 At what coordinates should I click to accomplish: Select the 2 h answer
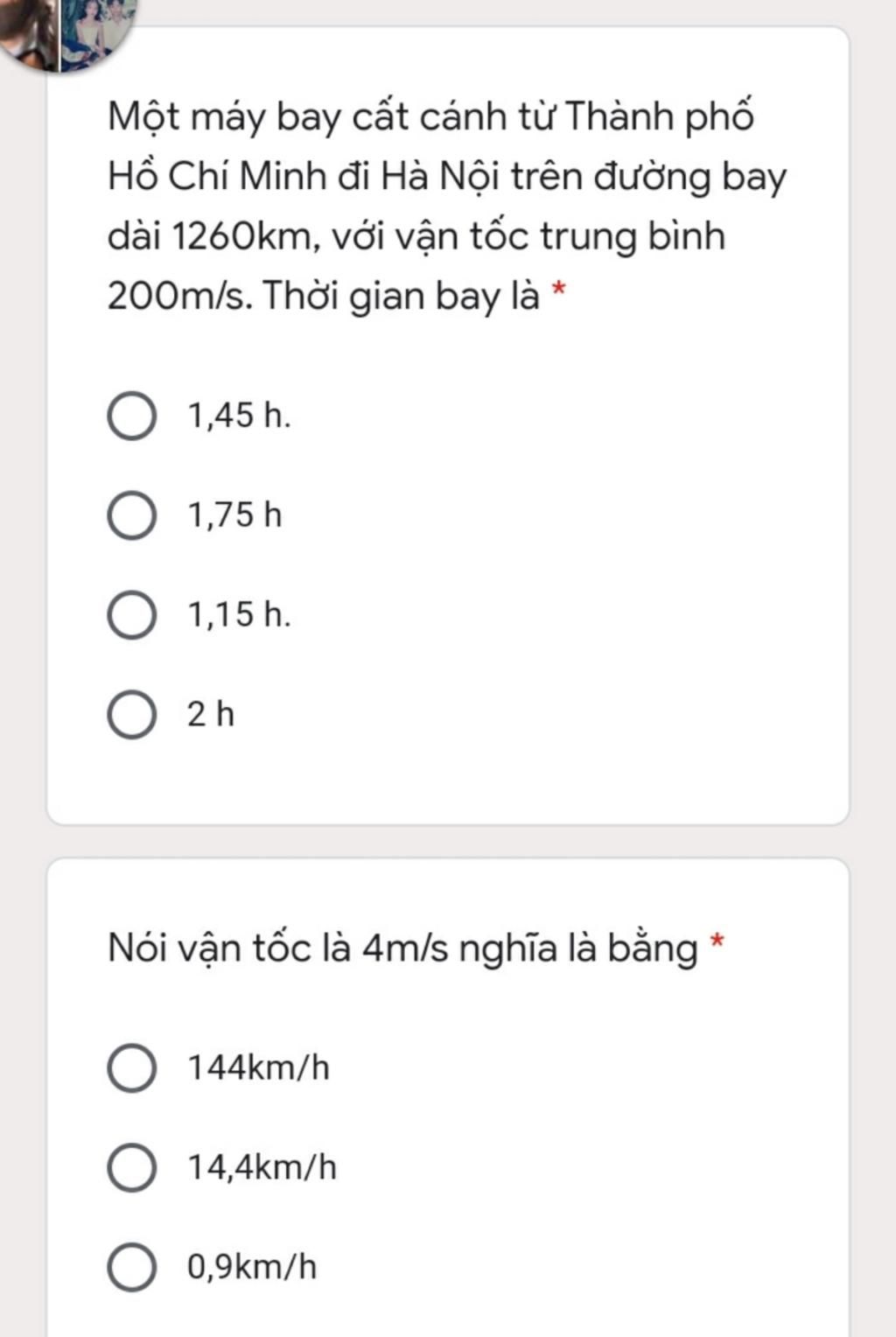pos(132,715)
